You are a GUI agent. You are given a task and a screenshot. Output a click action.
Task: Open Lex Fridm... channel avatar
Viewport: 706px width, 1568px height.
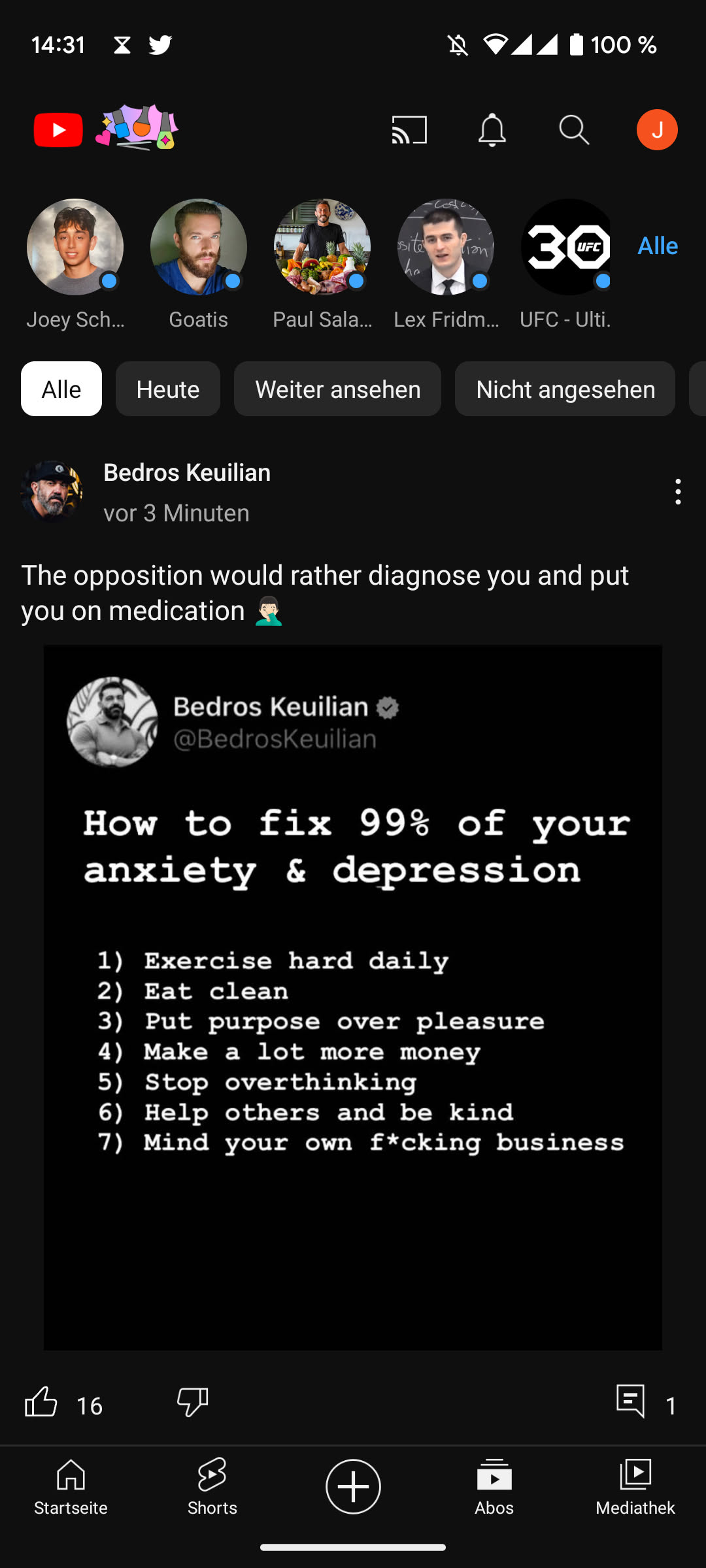446,247
